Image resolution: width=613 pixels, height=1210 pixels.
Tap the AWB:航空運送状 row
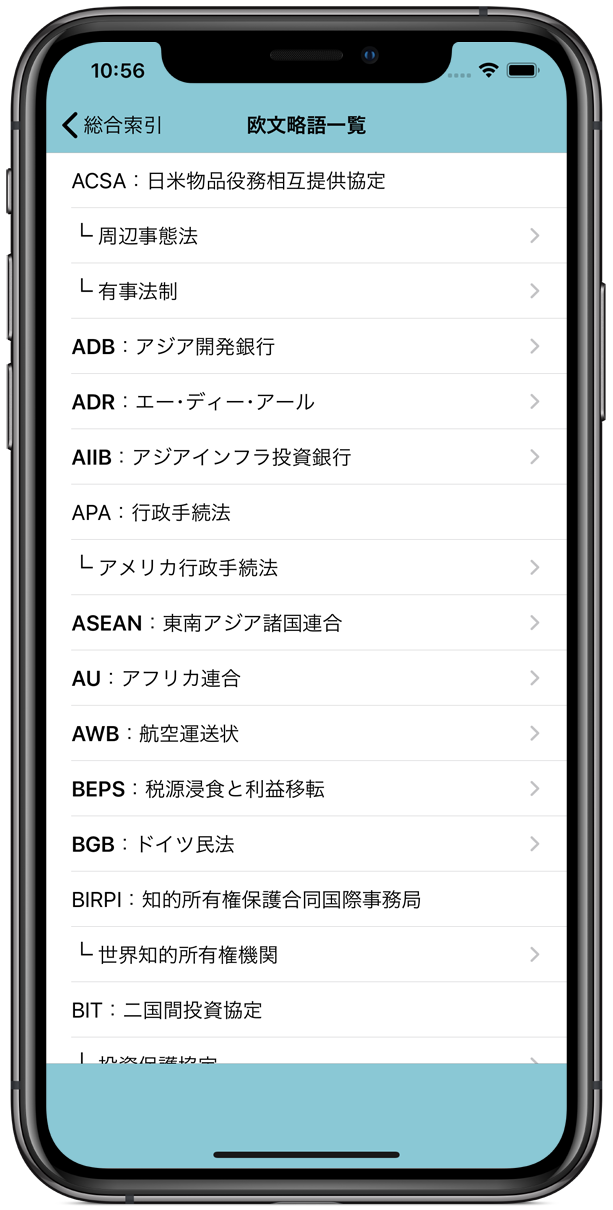point(306,734)
